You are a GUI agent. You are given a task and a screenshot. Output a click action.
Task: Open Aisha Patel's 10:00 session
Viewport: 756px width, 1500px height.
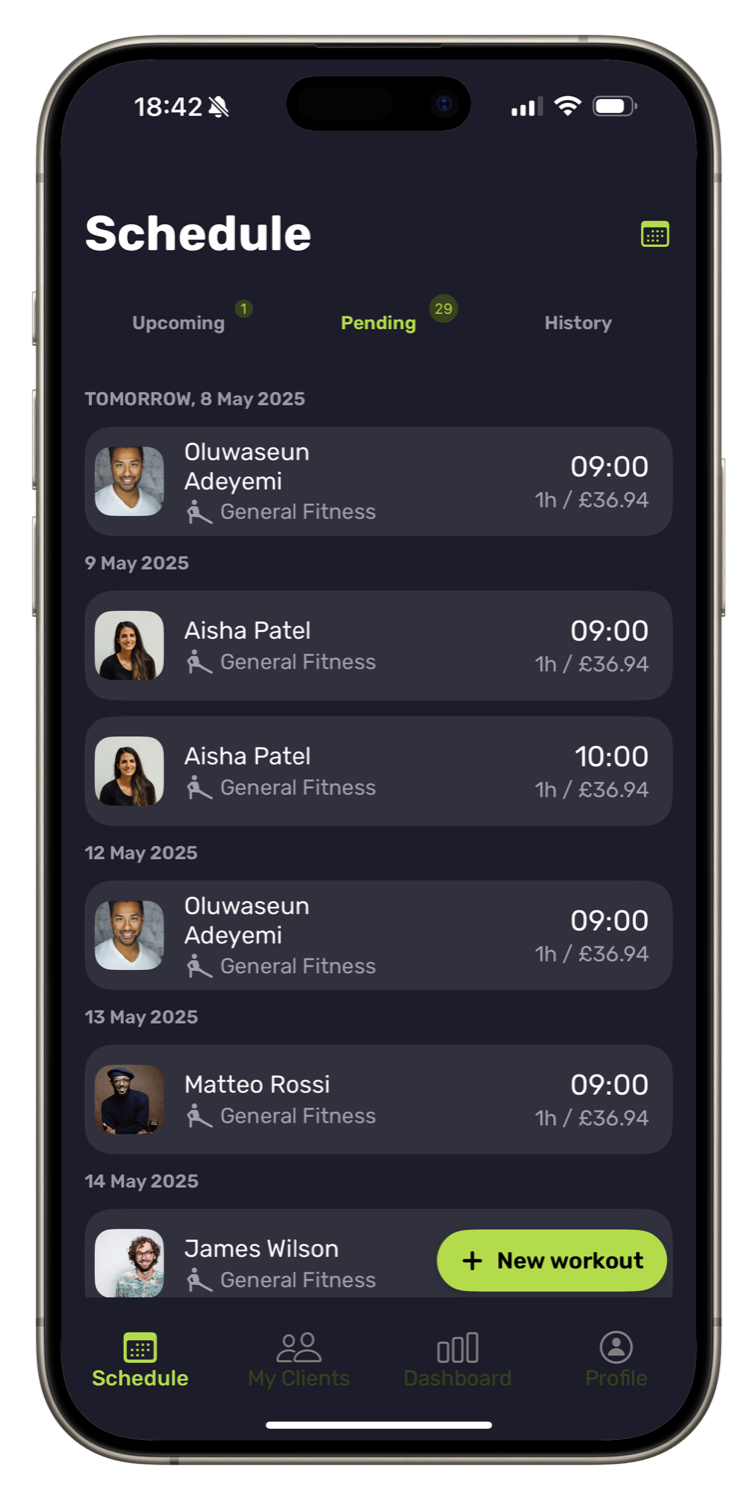(x=378, y=771)
